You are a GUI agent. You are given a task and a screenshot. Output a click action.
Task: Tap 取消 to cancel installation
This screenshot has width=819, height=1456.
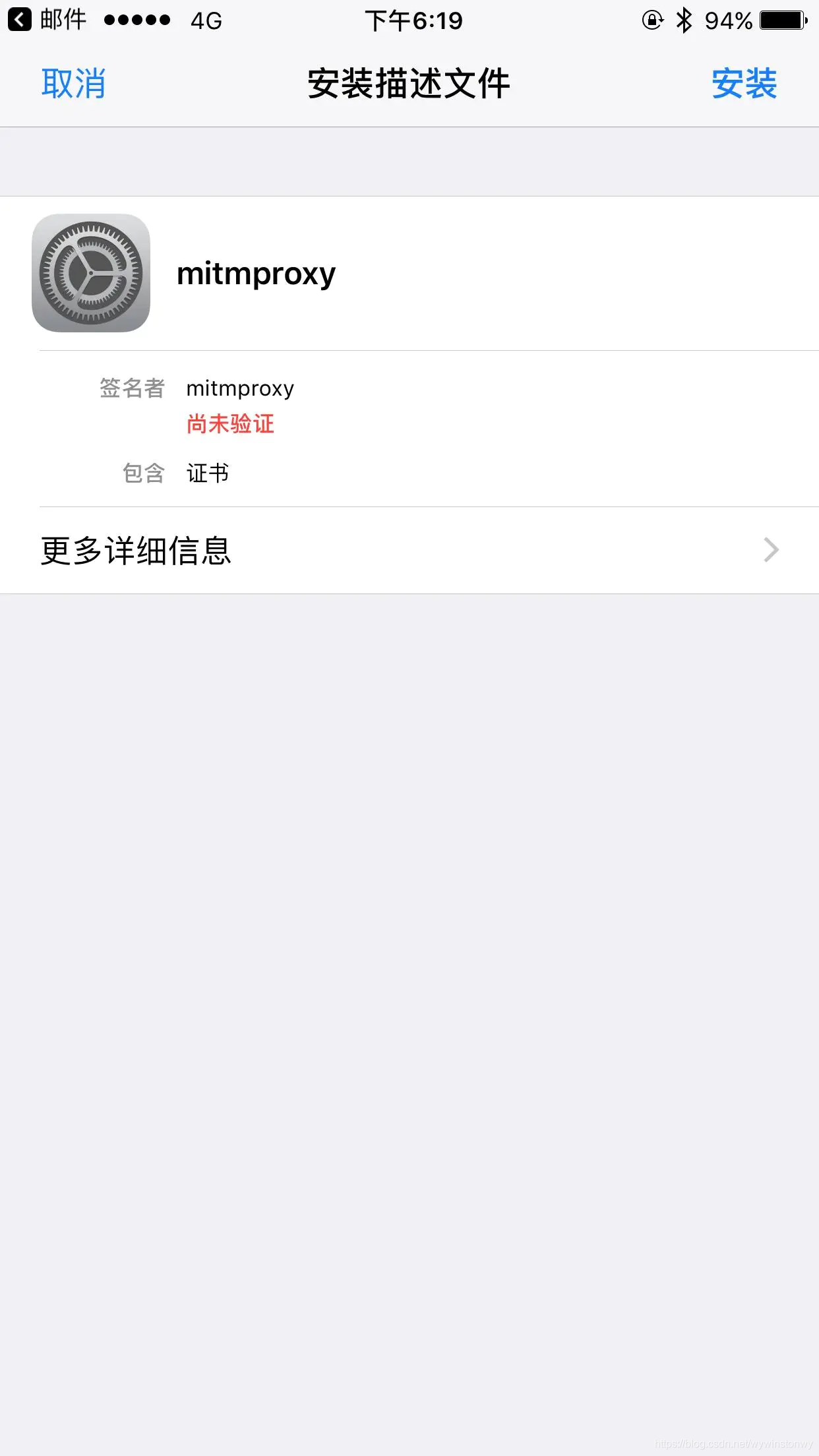tap(74, 84)
